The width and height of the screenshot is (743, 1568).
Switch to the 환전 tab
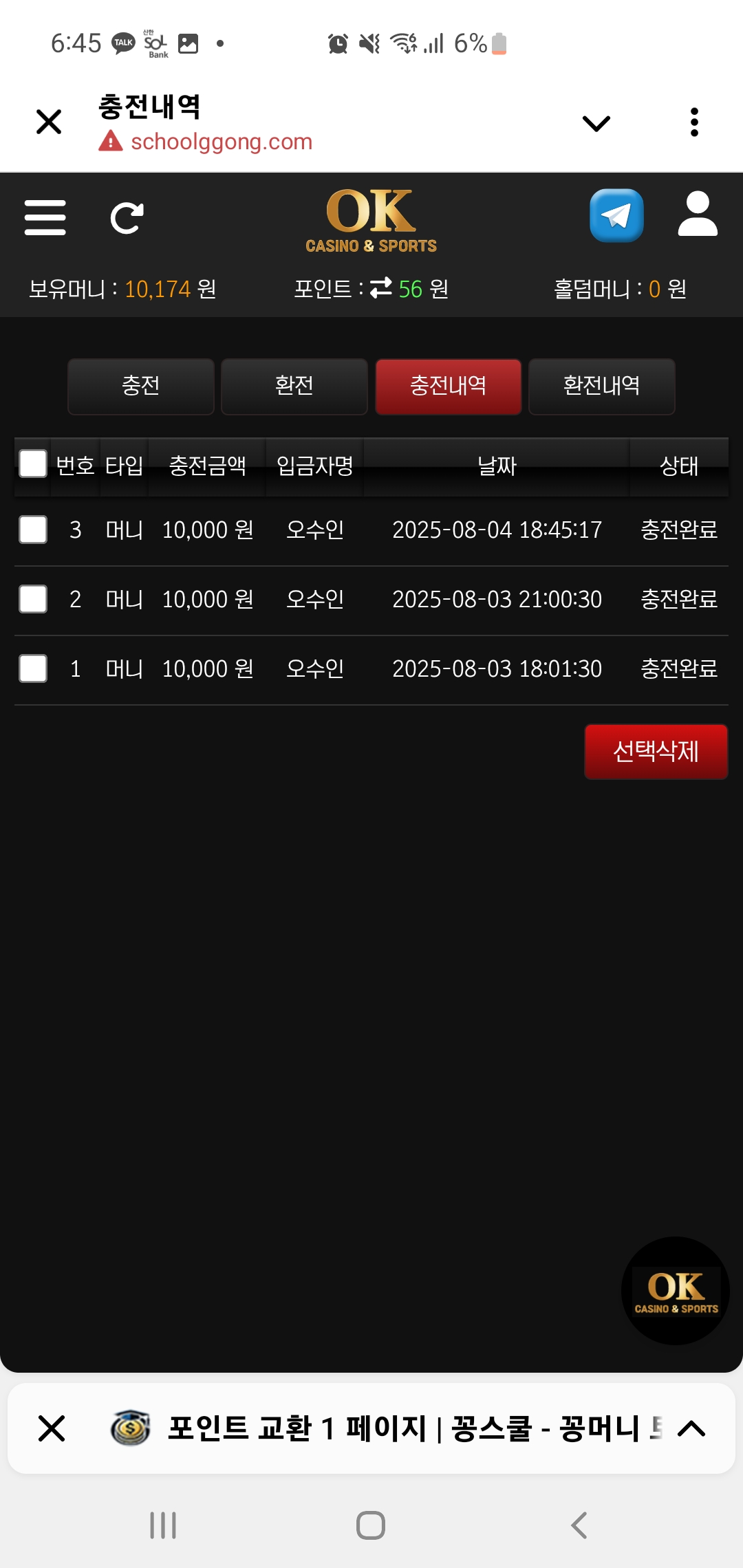click(x=294, y=386)
